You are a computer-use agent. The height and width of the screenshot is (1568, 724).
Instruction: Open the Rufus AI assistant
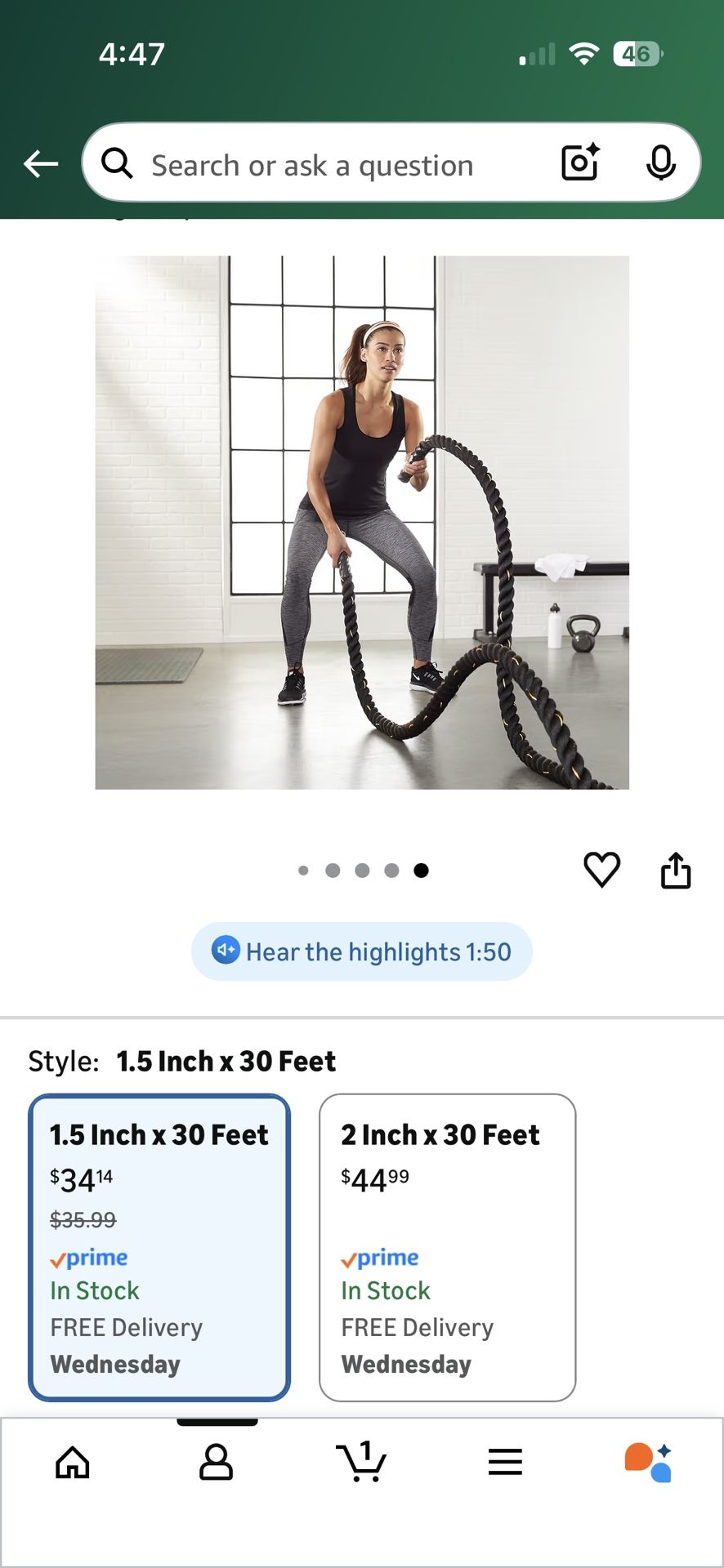(648, 1462)
